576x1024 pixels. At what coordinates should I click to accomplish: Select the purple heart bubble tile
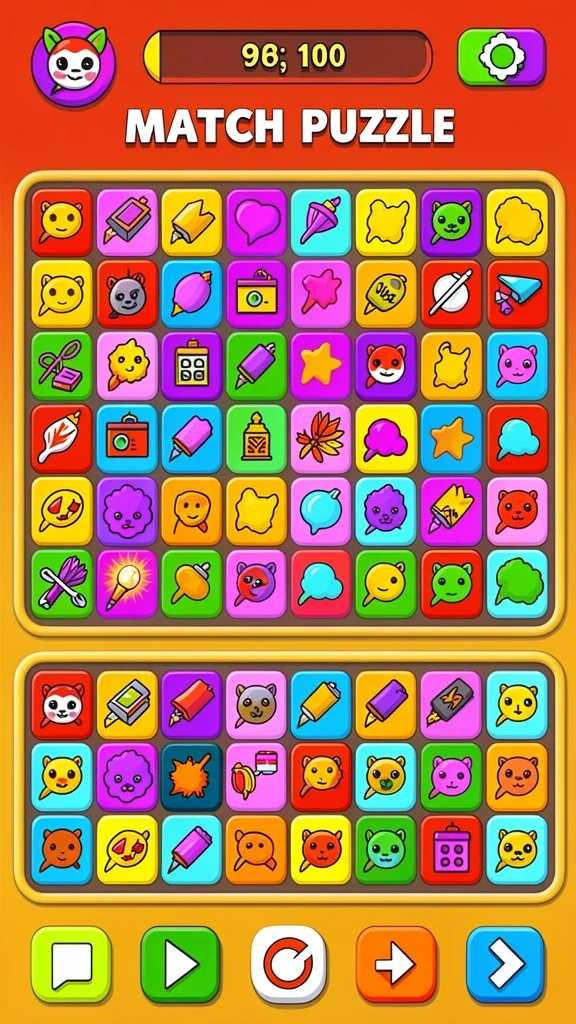pyautogui.click(x=257, y=222)
